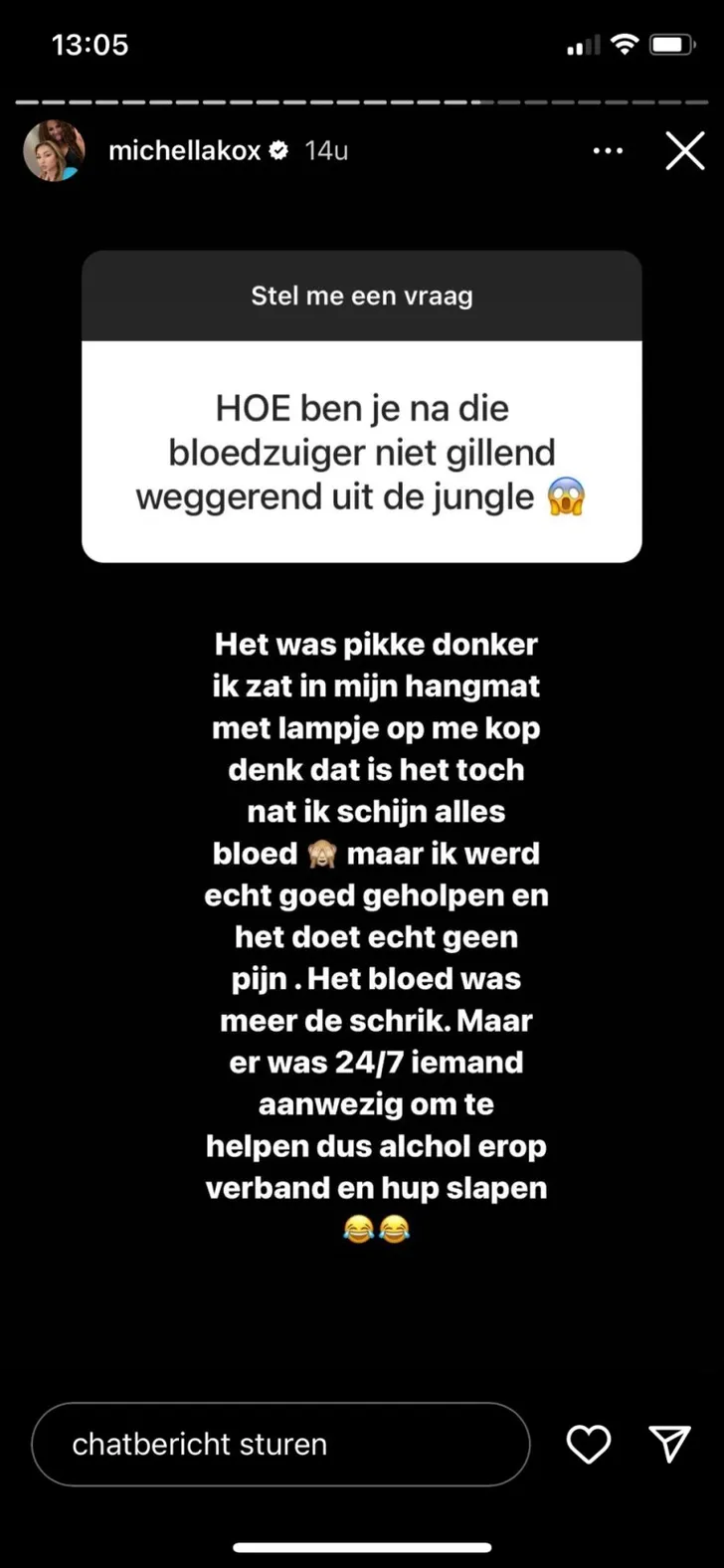This screenshot has width=724, height=1568.
Task: Open the michellakox username link
Action: pos(184,151)
